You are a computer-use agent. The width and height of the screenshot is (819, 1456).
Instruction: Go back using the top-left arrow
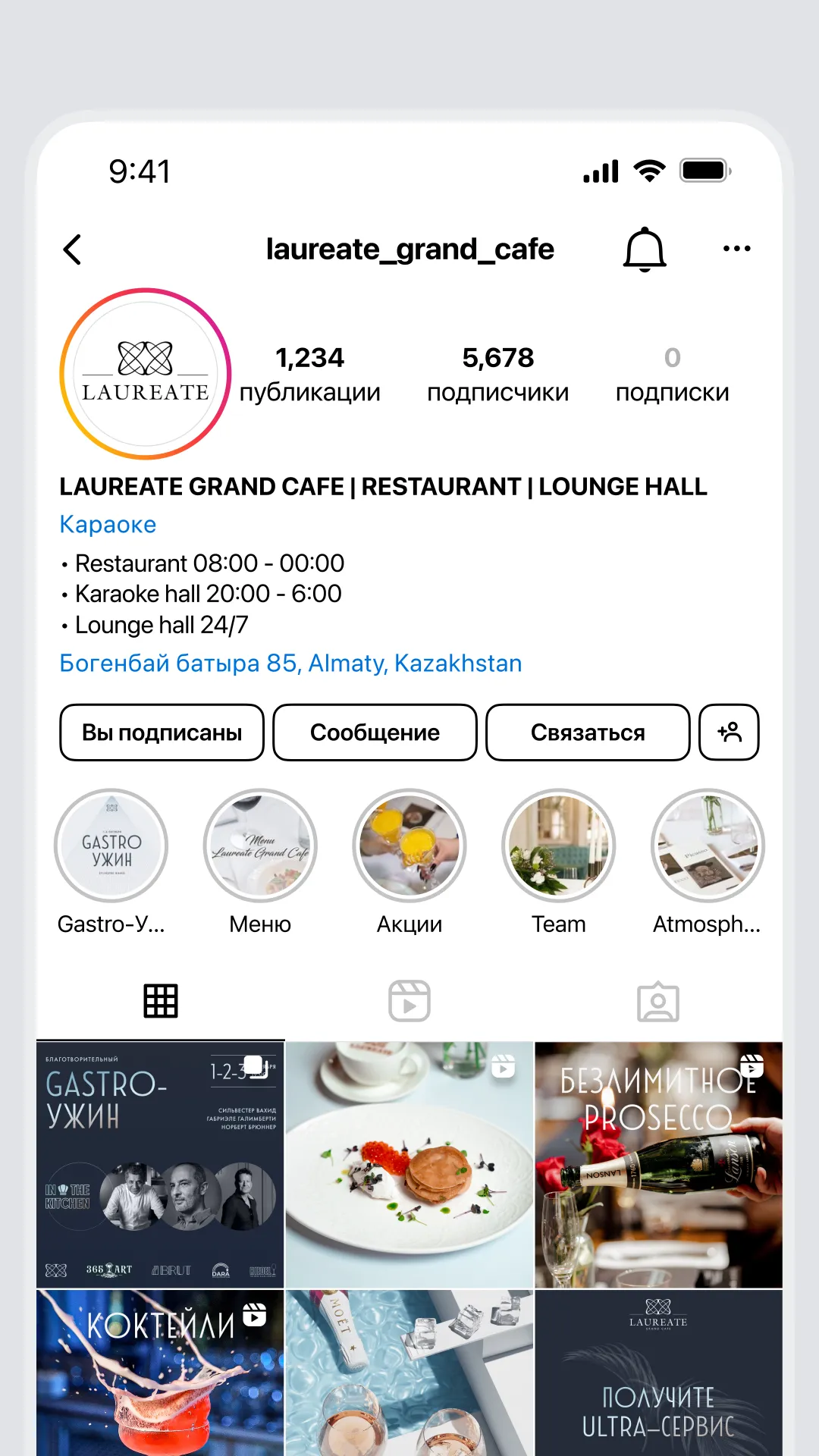73,249
